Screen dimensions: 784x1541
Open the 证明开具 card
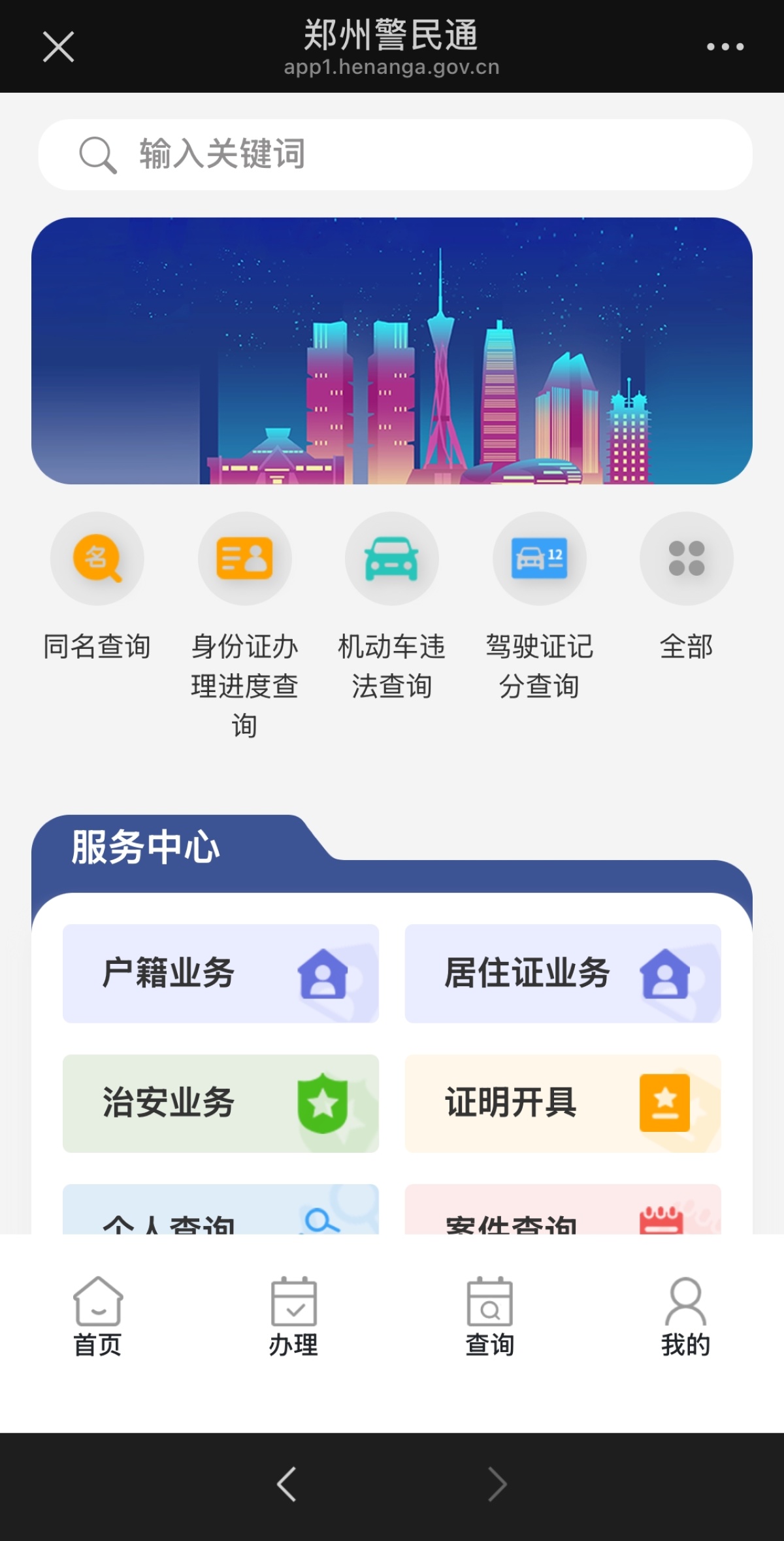pyautogui.click(x=563, y=1103)
